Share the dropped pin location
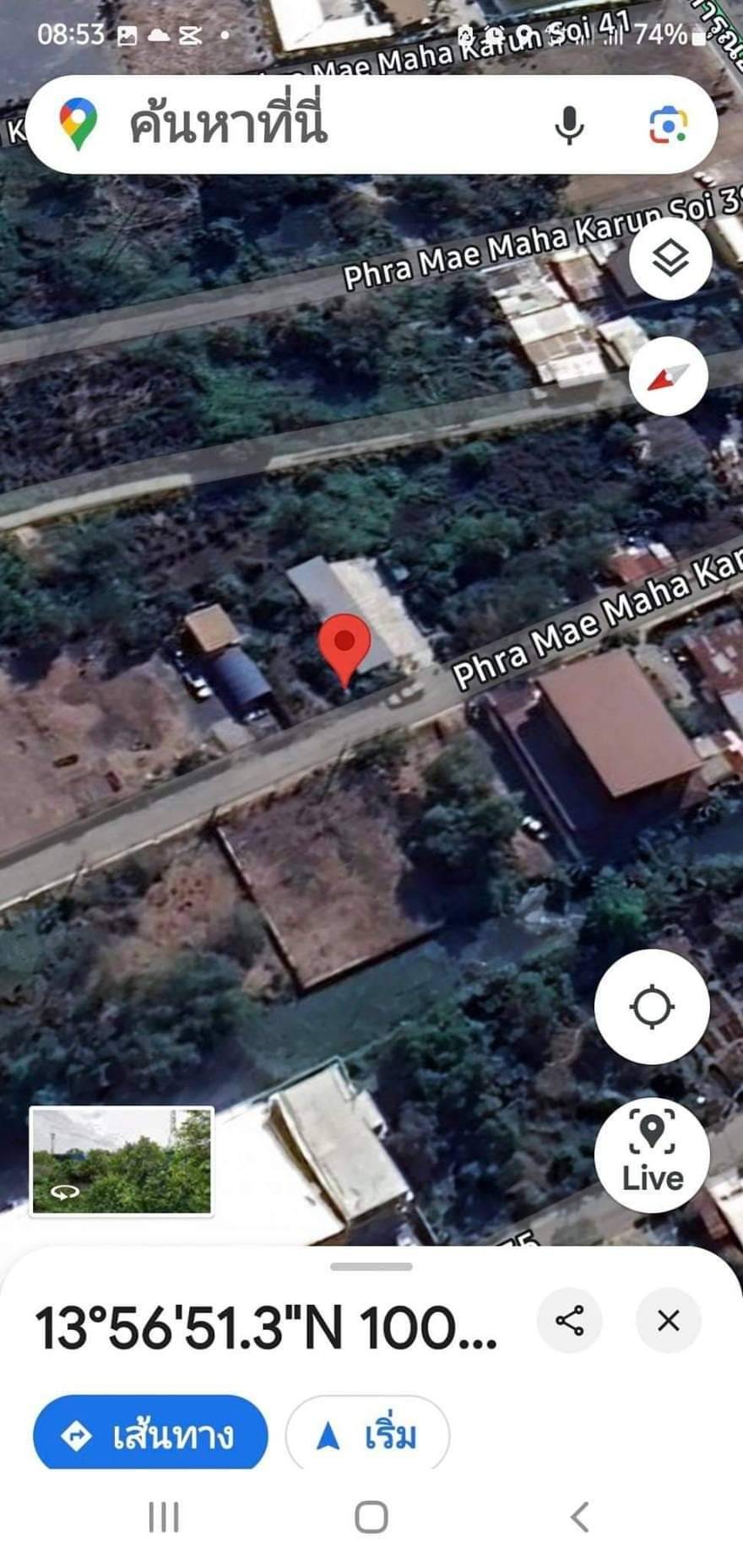Viewport: 743px width, 1568px height. [x=570, y=1321]
